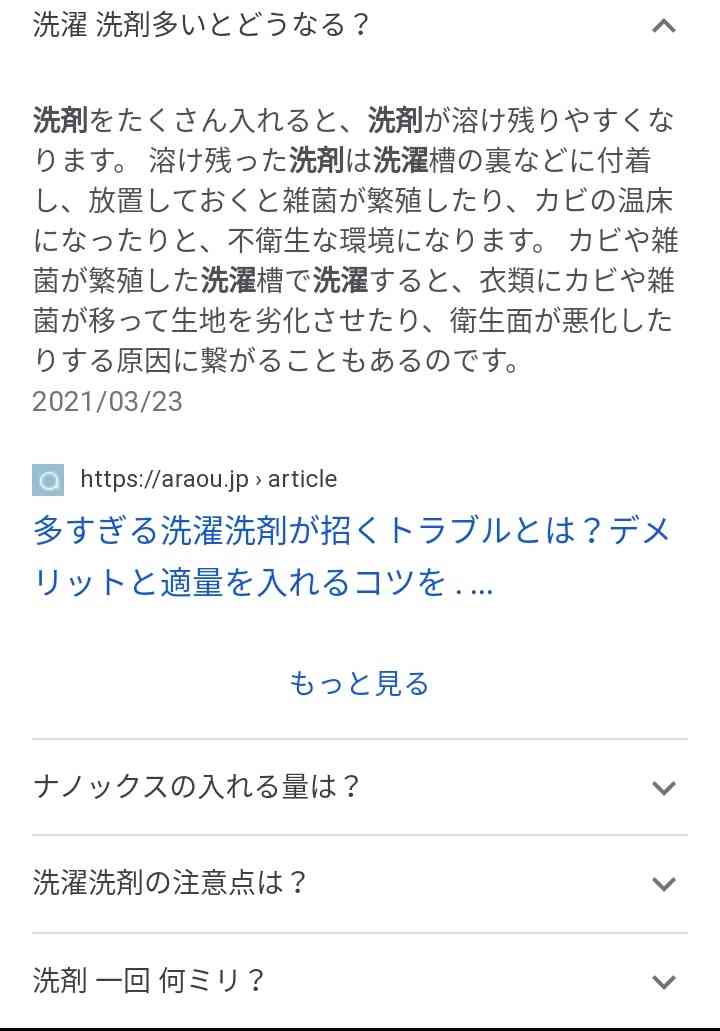Click the down chevron beside 洗濯洗剤の注意点は？
This screenshot has height=1031, width=720.
664,884
